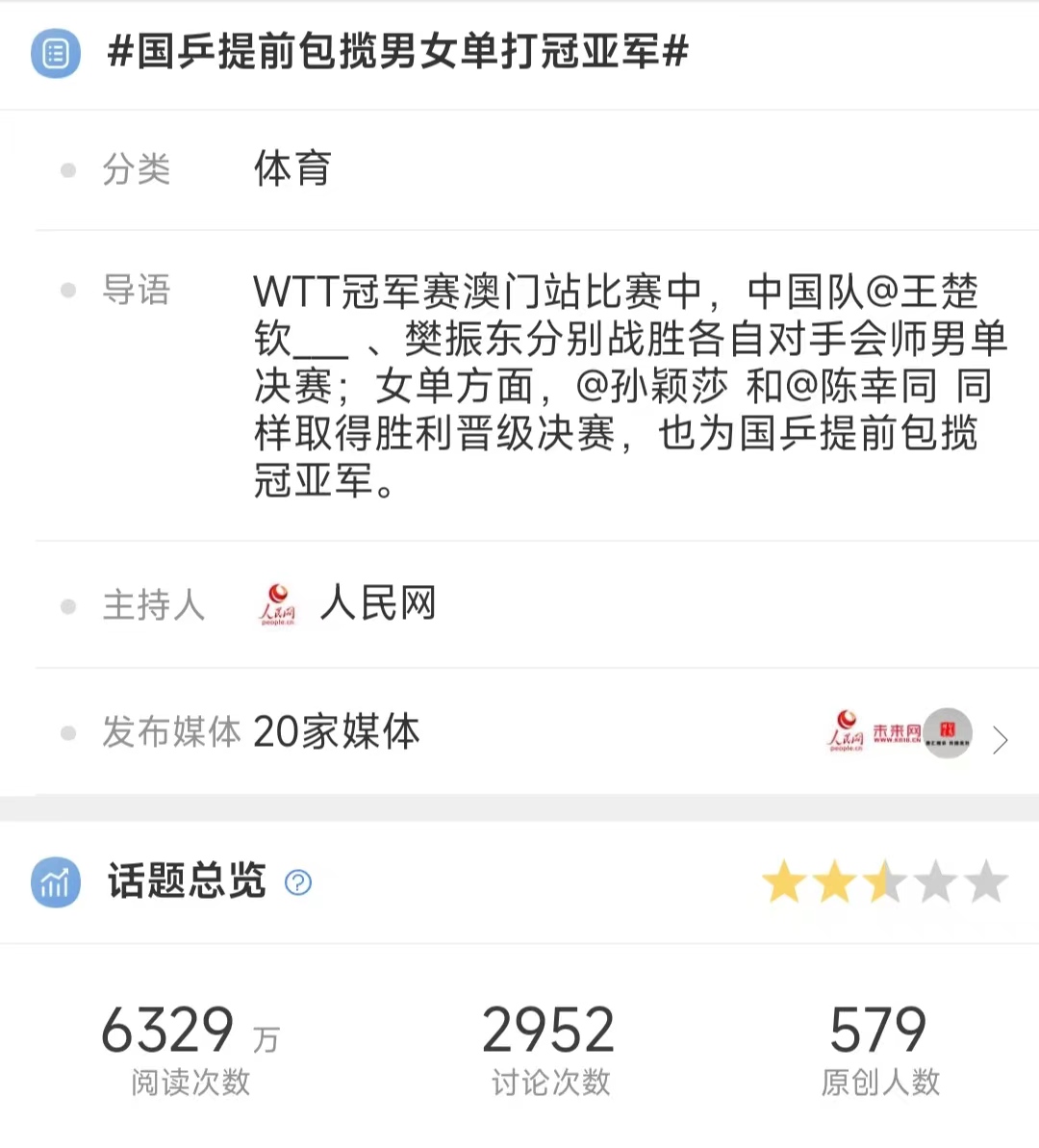Open host 人民网 profile
This screenshot has width=1039, height=1148.
(376, 604)
